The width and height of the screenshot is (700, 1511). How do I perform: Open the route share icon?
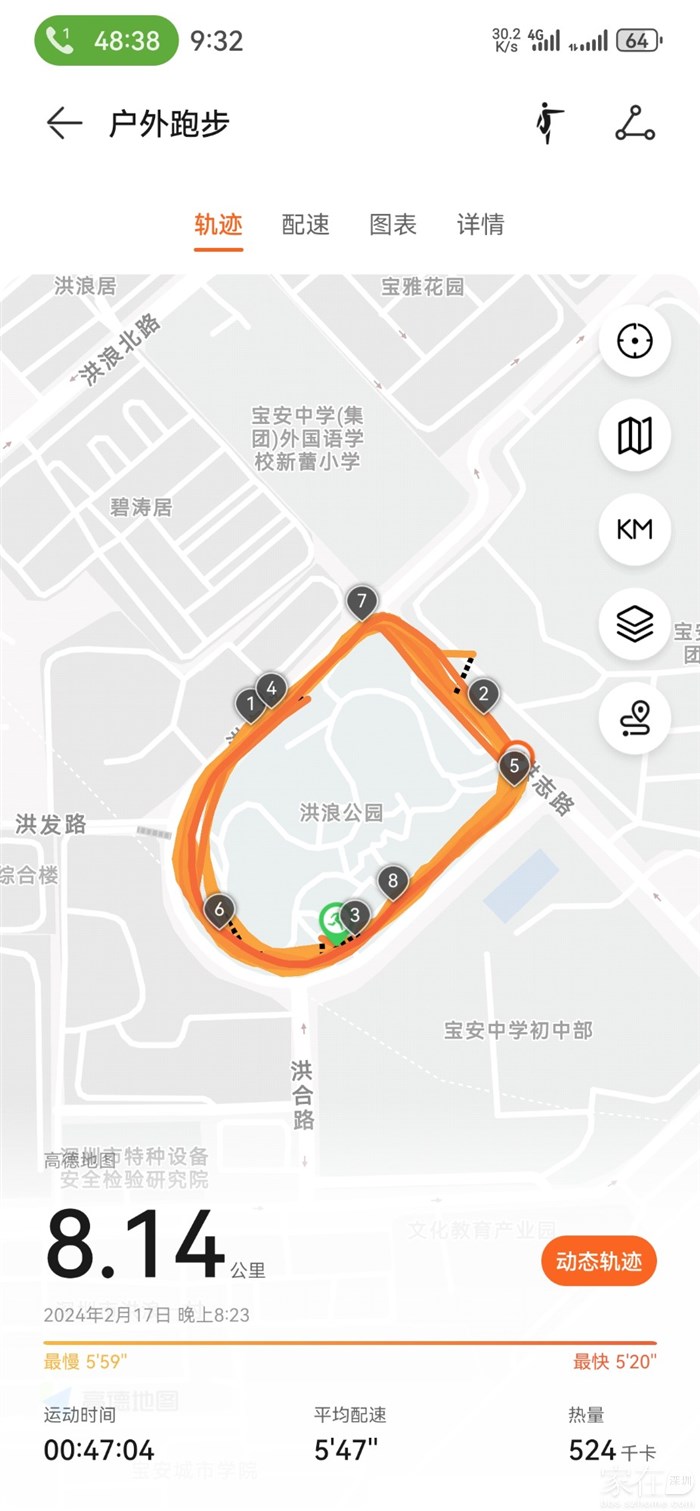634,123
